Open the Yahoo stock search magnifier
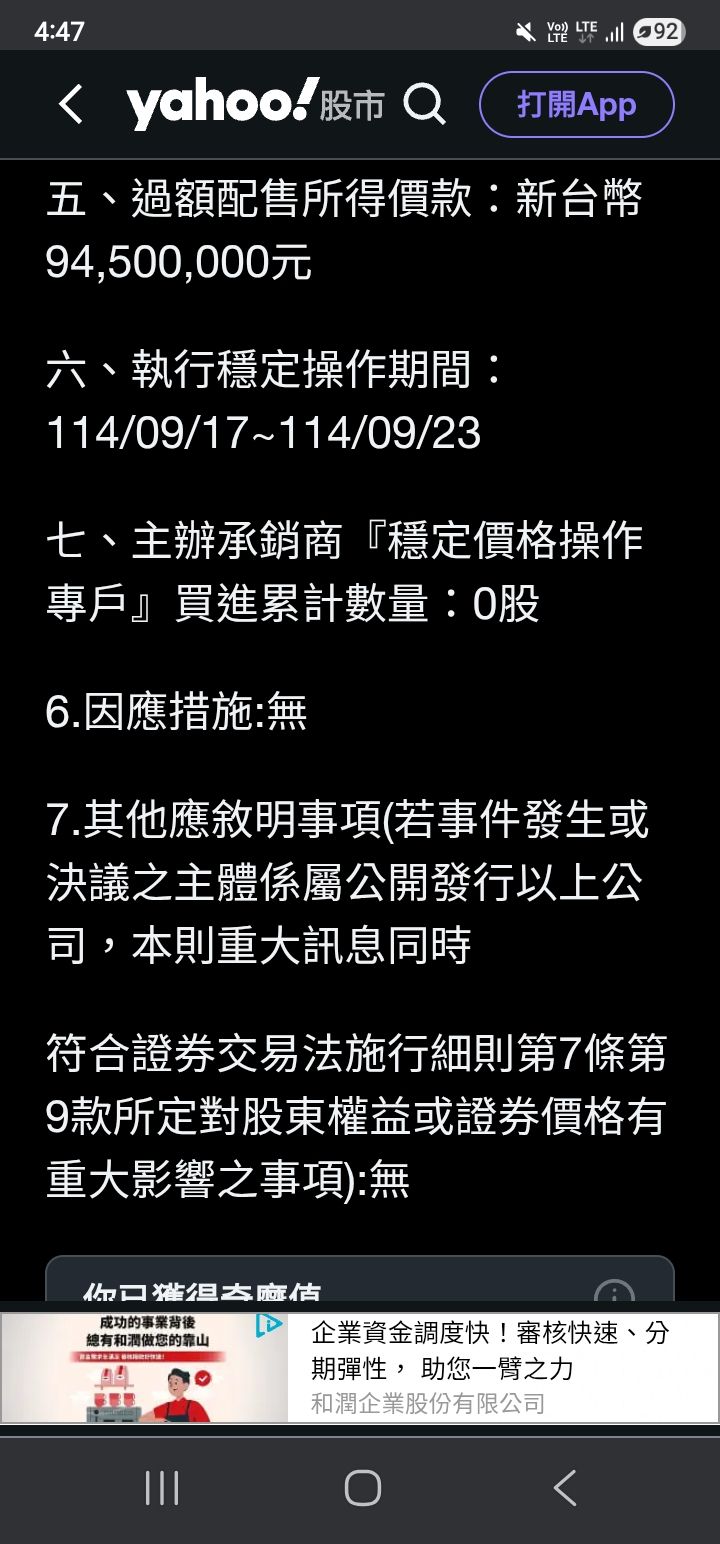The width and height of the screenshot is (720, 1544). point(424,104)
